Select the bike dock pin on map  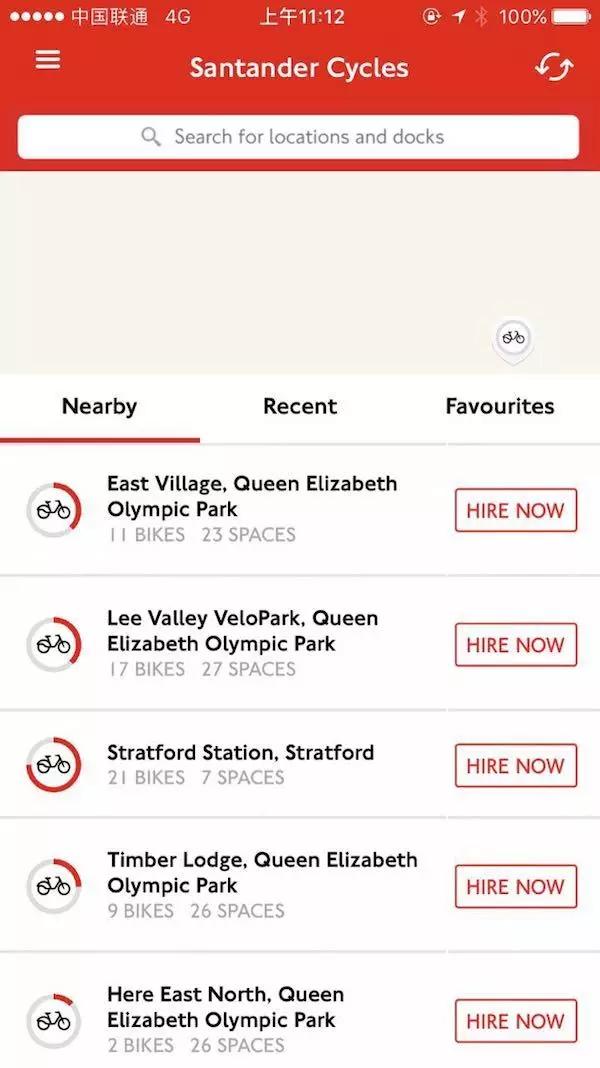[513, 340]
